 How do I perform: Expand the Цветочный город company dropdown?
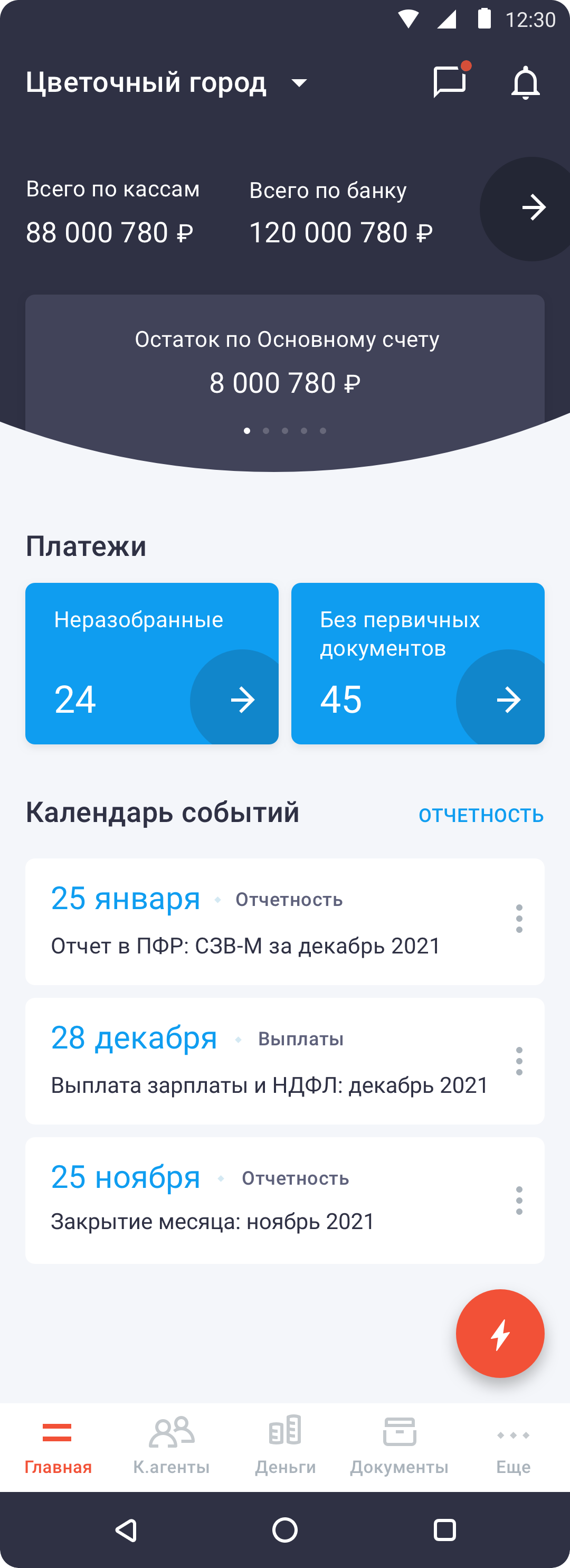(x=299, y=83)
